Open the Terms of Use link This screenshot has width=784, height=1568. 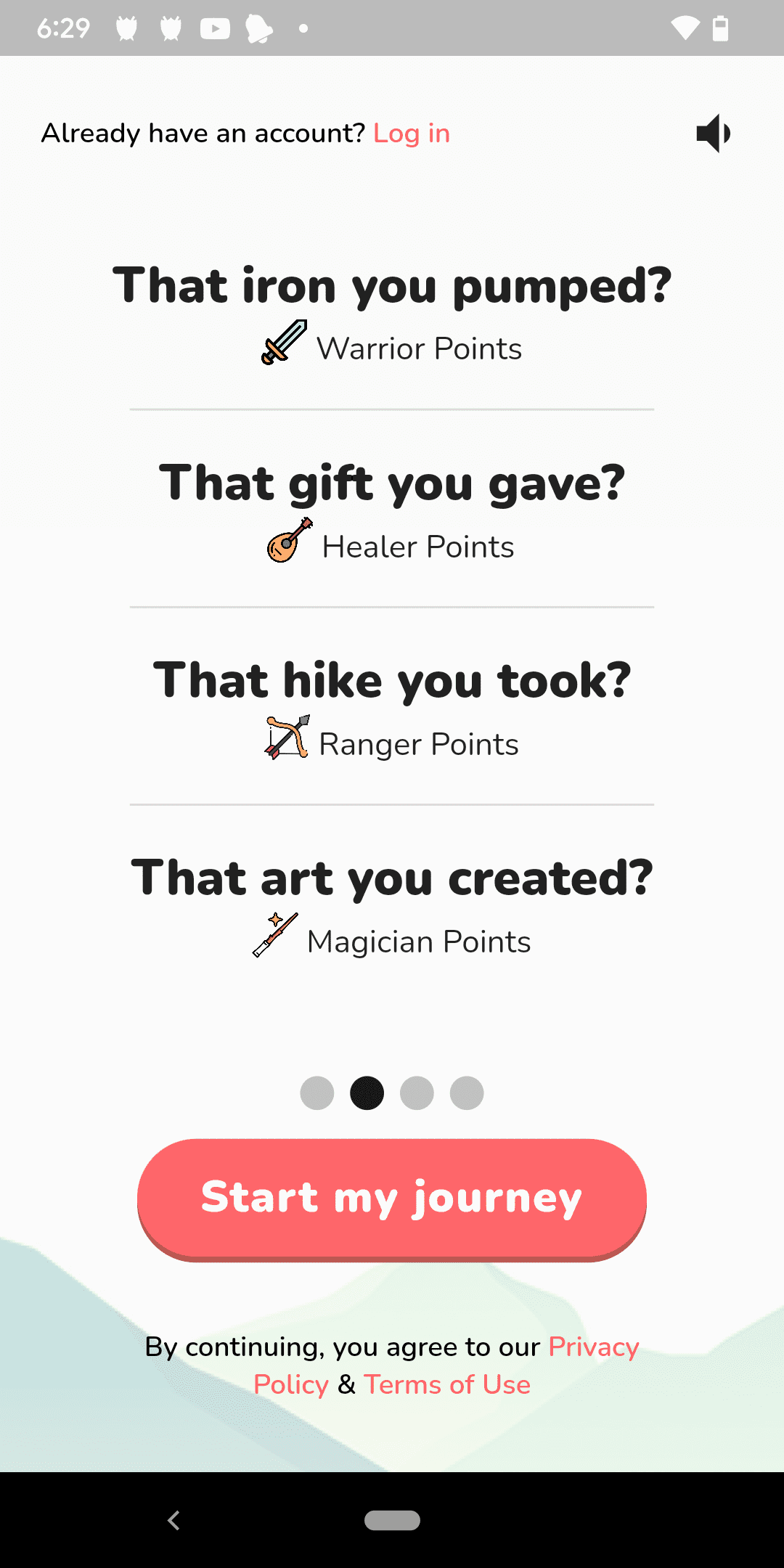click(447, 1385)
